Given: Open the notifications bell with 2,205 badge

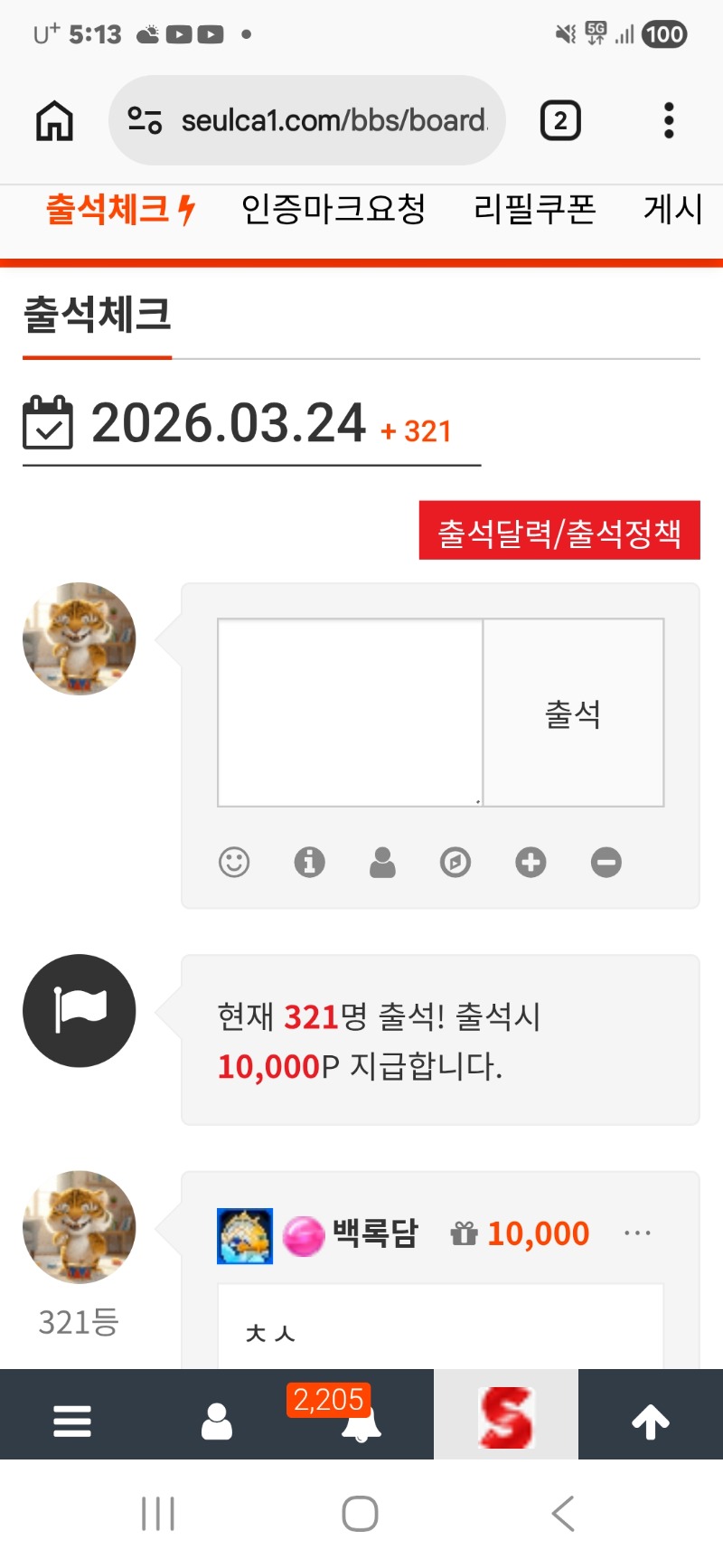Looking at the screenshot, I should [x=360, y=1421].
